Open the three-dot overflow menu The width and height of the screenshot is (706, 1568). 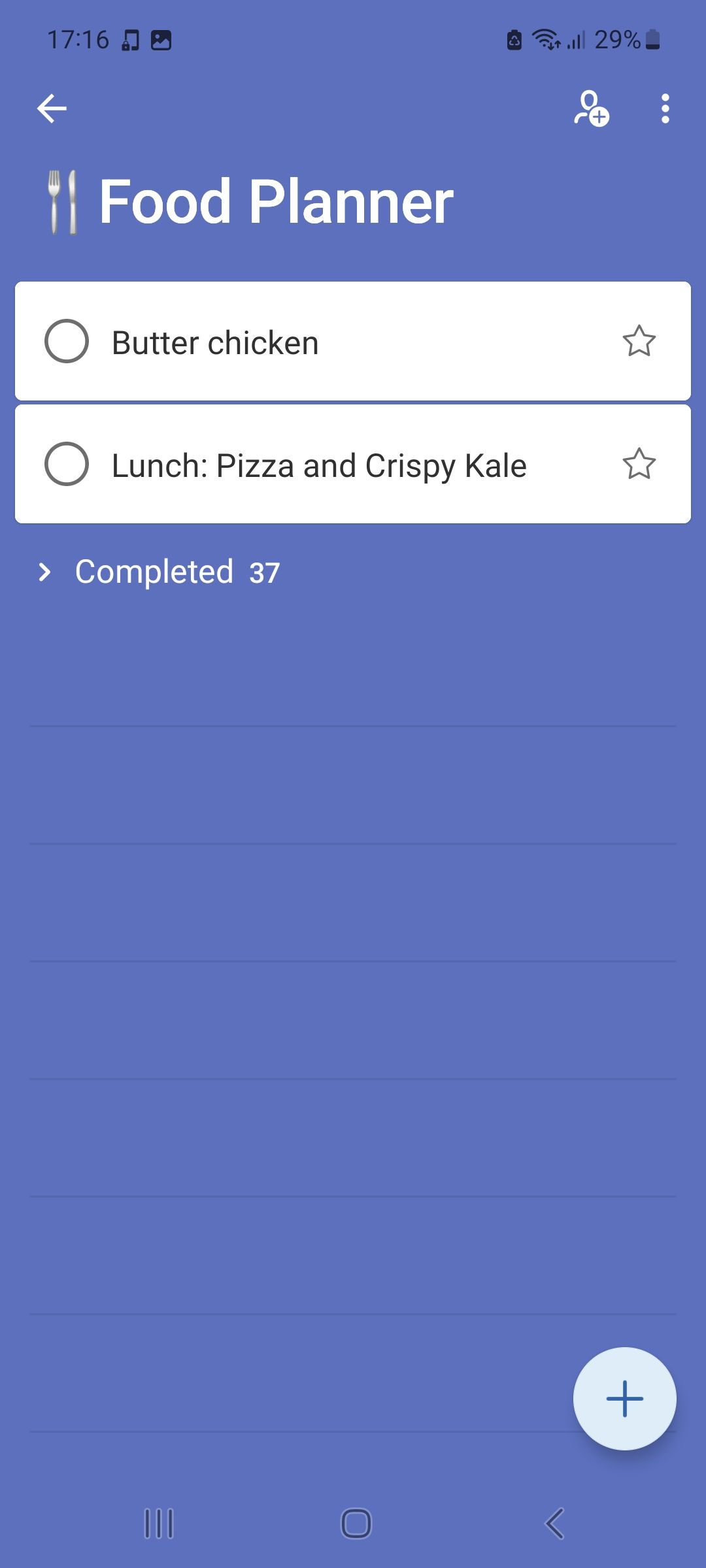(665, 108)
